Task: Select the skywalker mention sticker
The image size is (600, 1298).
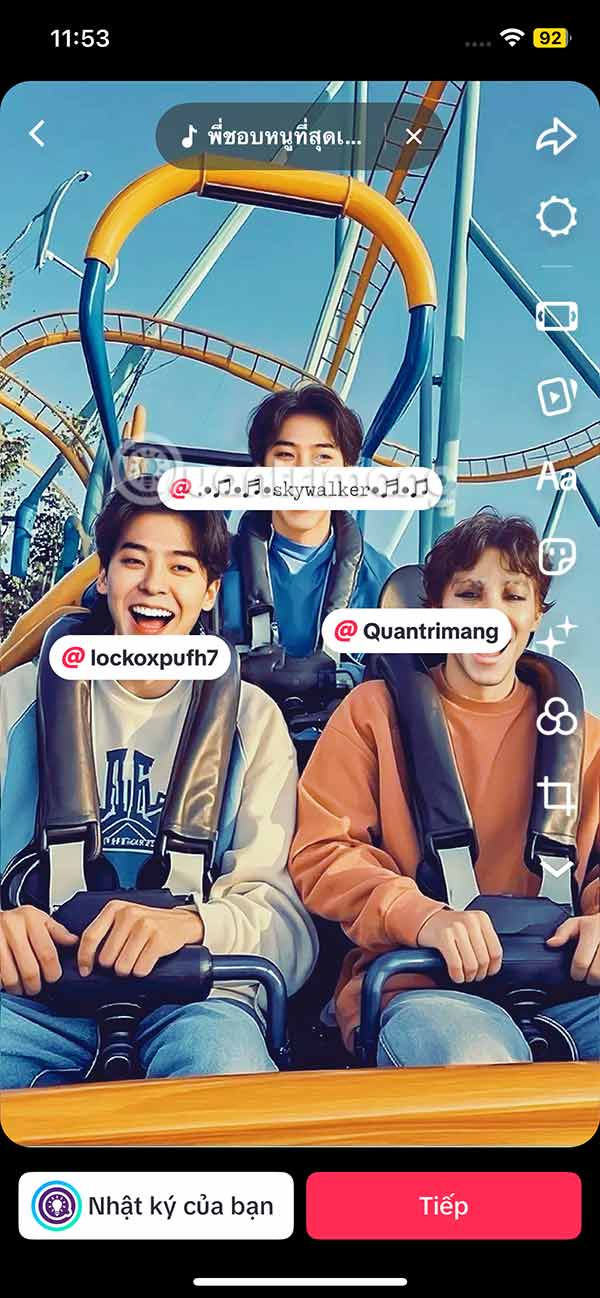Action: tap(300, 488)
